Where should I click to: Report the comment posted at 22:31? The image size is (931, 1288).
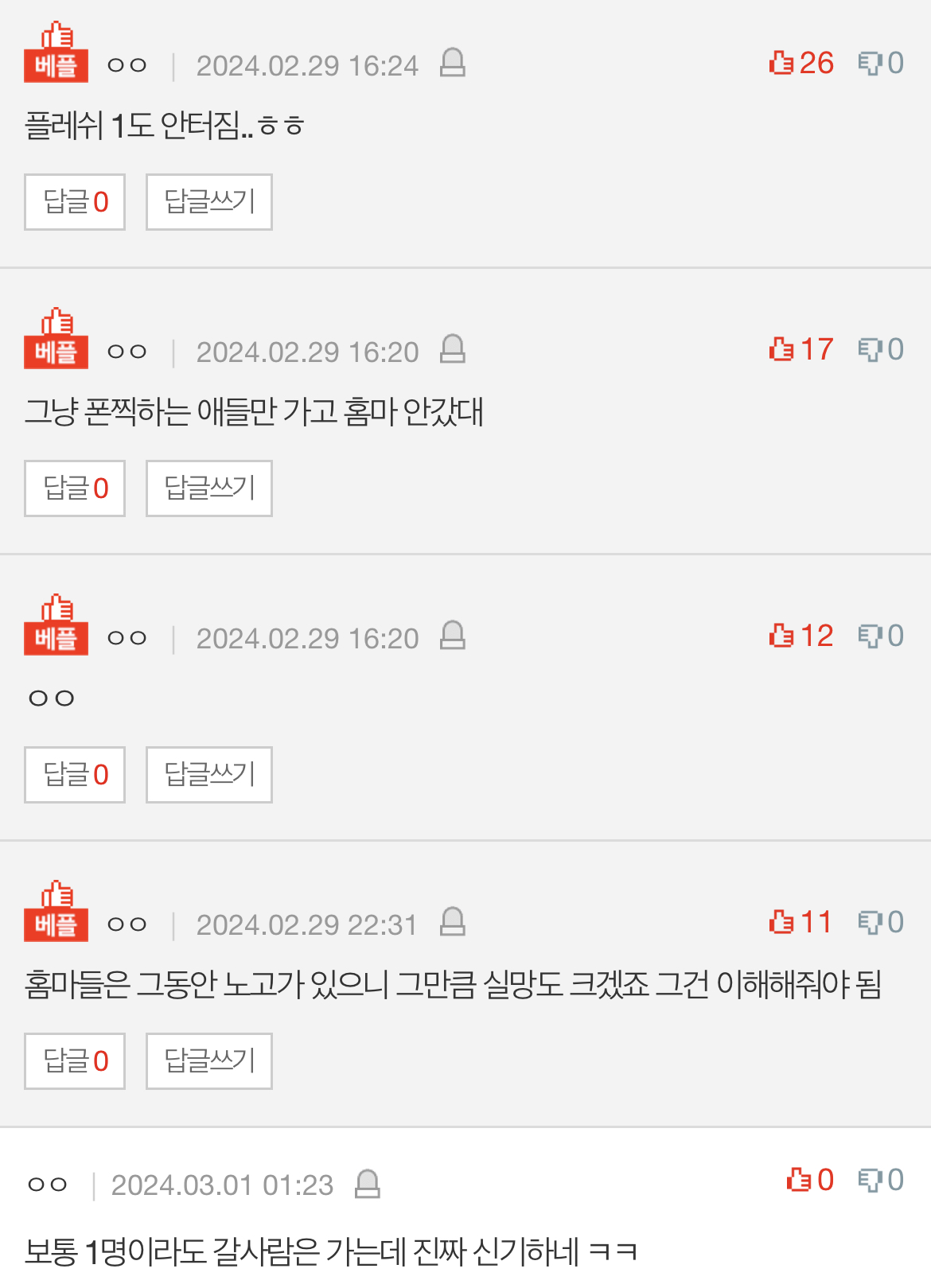pos(452,922)
